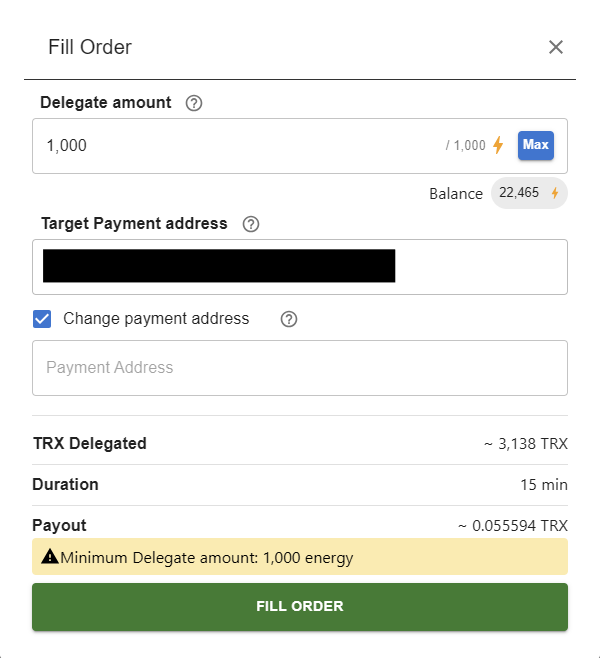Tap the Max button for delegate amount
Viewport: 600px width, 658px height.
(x=535, y=145)
